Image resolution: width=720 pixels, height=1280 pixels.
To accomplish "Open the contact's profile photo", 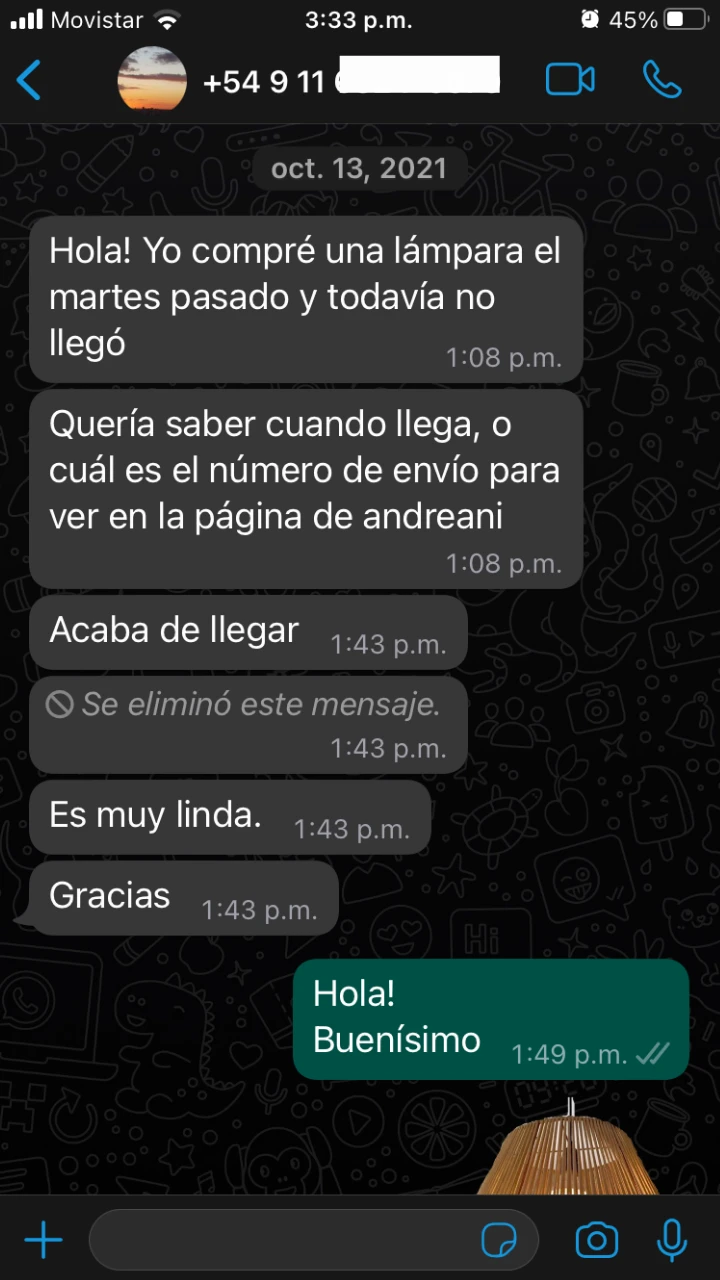I will tap(152, 79).
